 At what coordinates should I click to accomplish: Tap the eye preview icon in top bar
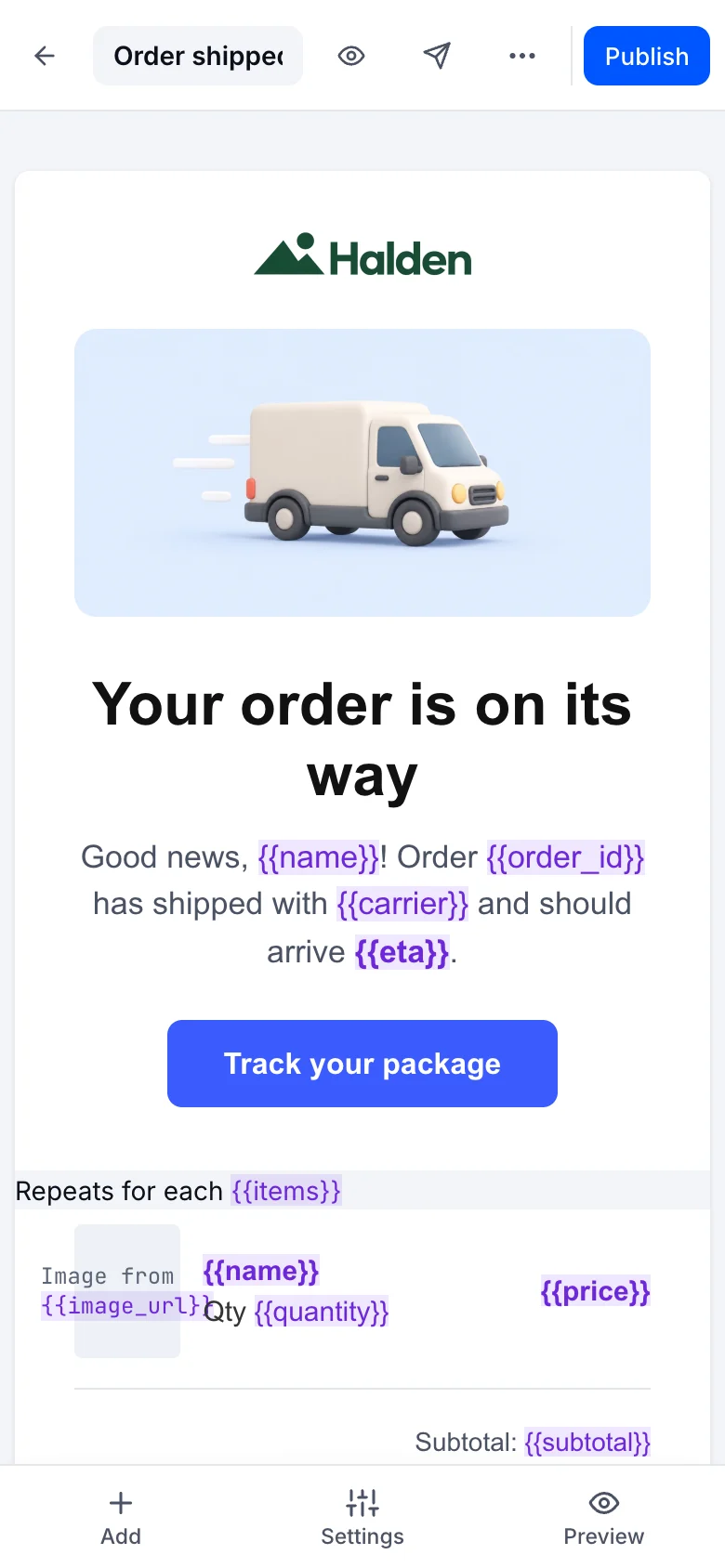pyautogui.click(x=351, y=56)
